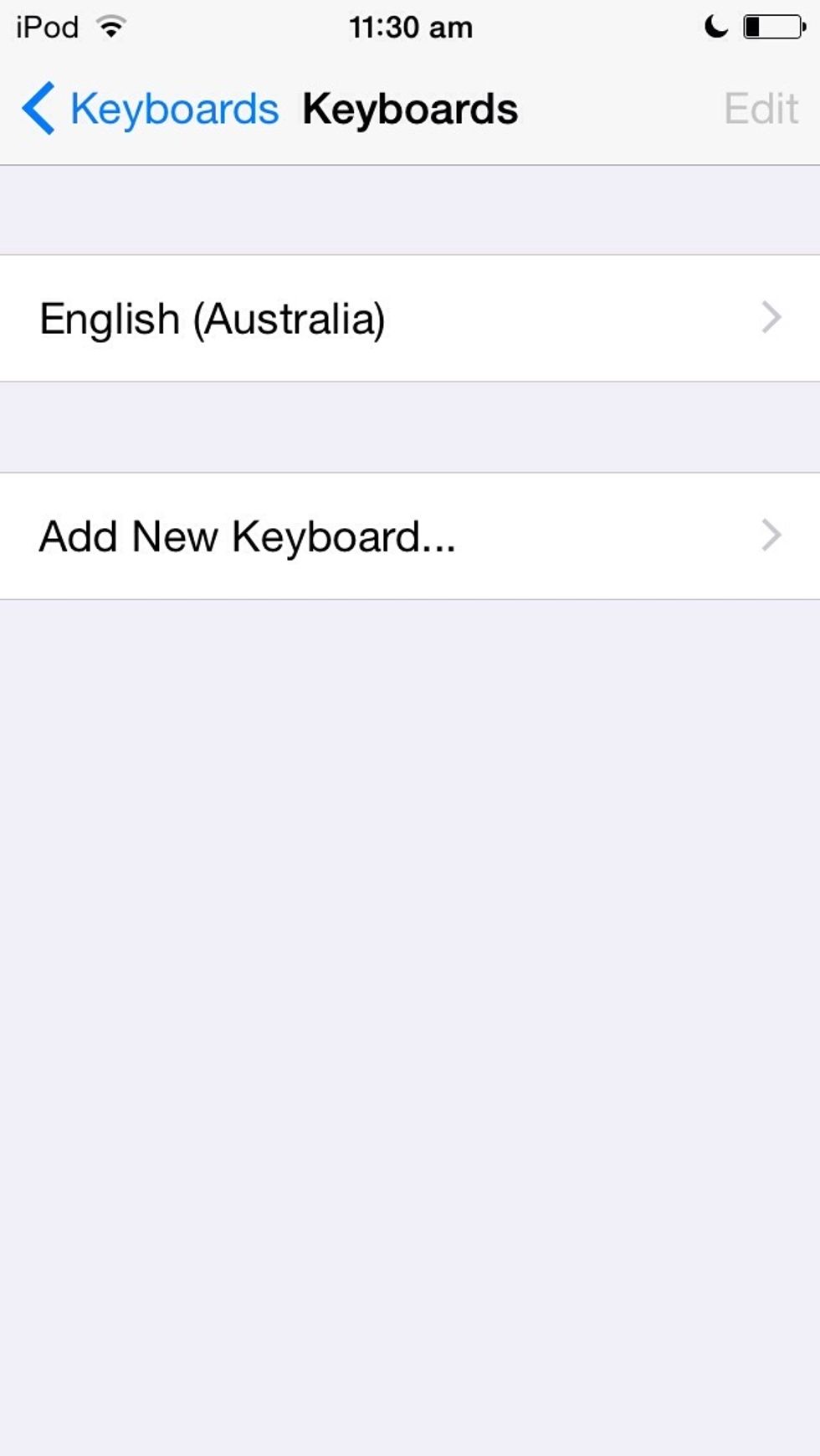Tap the clock showing 11:30 am
820x1456 pixels.
click(x=410, y=25)
